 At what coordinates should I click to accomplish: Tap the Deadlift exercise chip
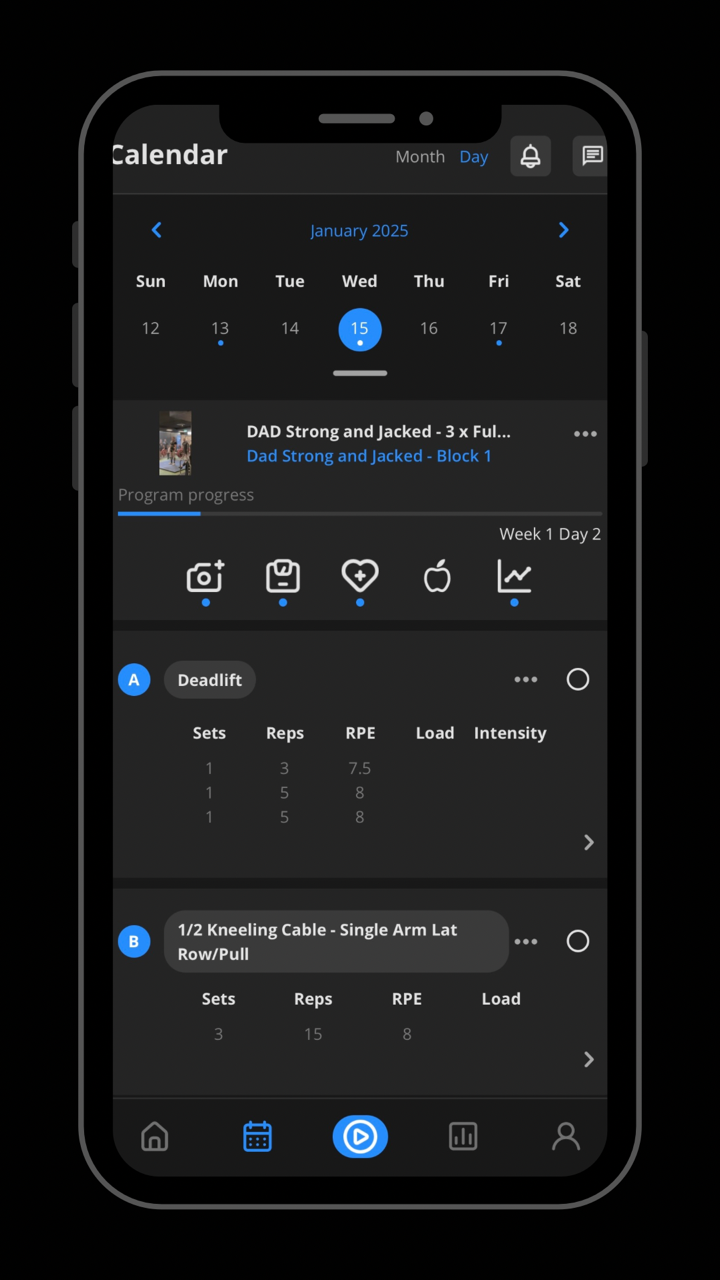click(x=210, y=680)
